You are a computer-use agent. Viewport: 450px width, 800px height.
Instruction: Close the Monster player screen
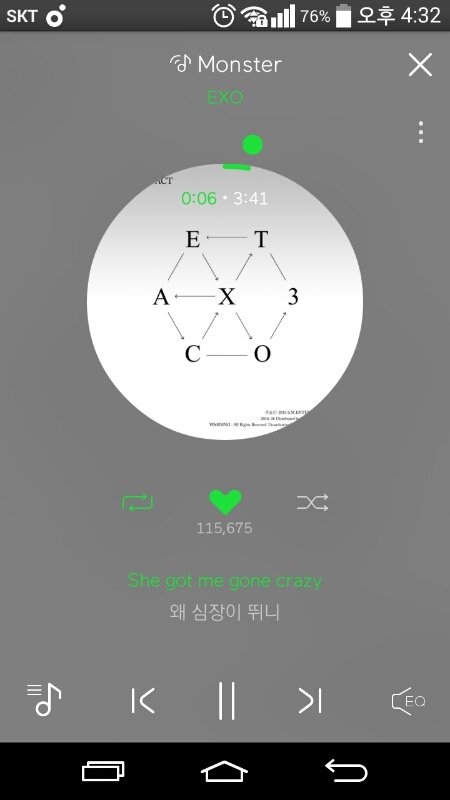click(420, 65)
